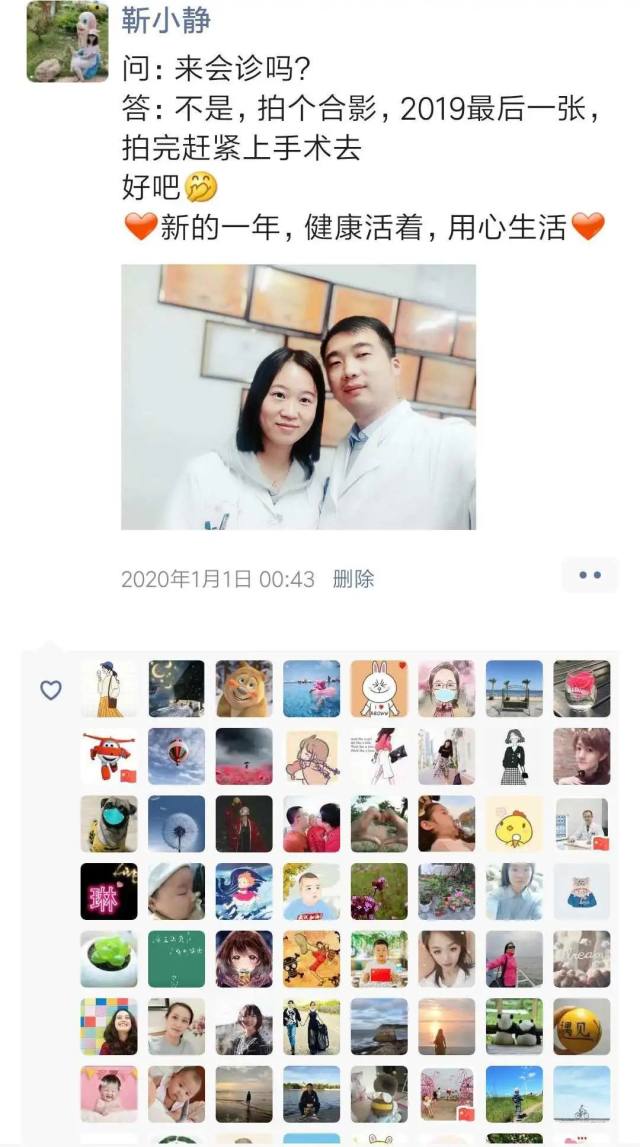This screenshot has height=1147, width=640.
Task: Open the posted group photo
Action: tap(298, 397)
